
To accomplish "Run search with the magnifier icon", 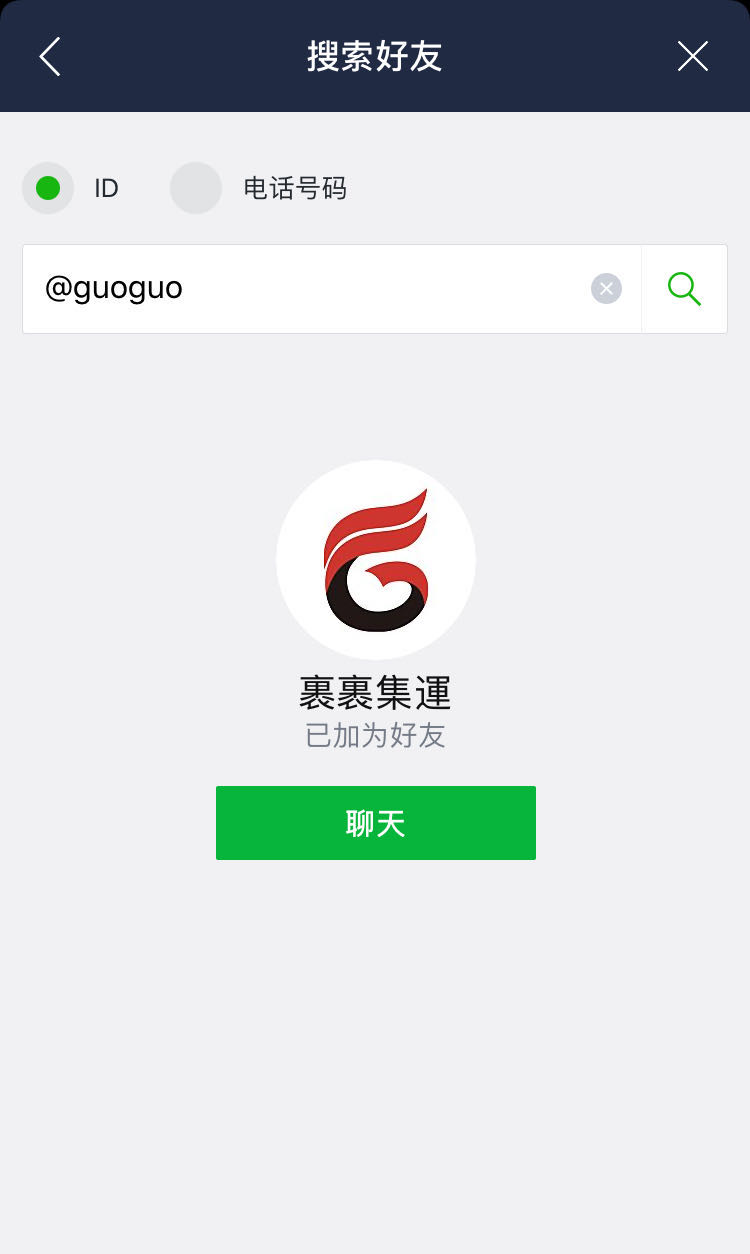I will coord(684,289).
